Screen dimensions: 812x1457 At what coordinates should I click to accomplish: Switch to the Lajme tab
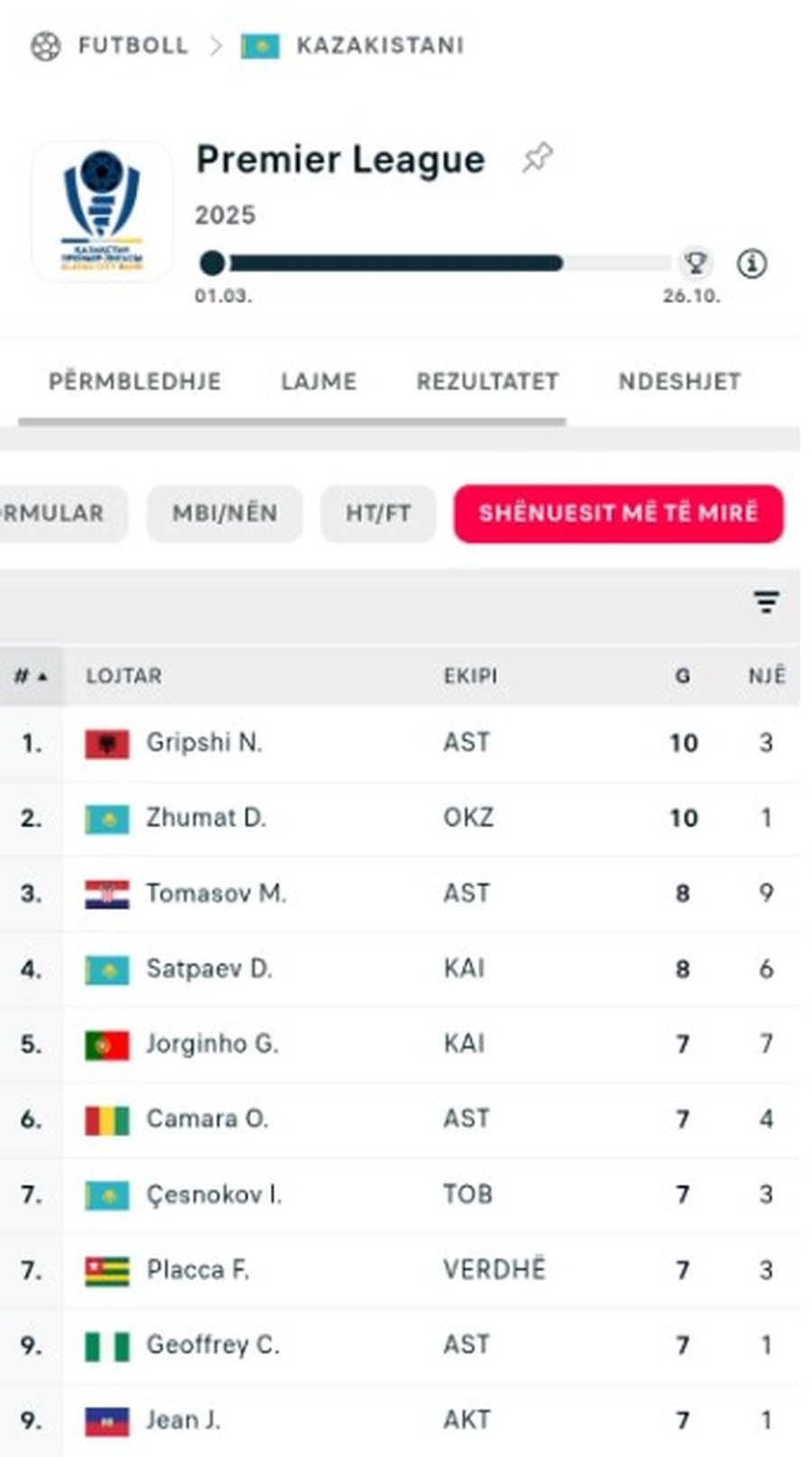point(318,382)
